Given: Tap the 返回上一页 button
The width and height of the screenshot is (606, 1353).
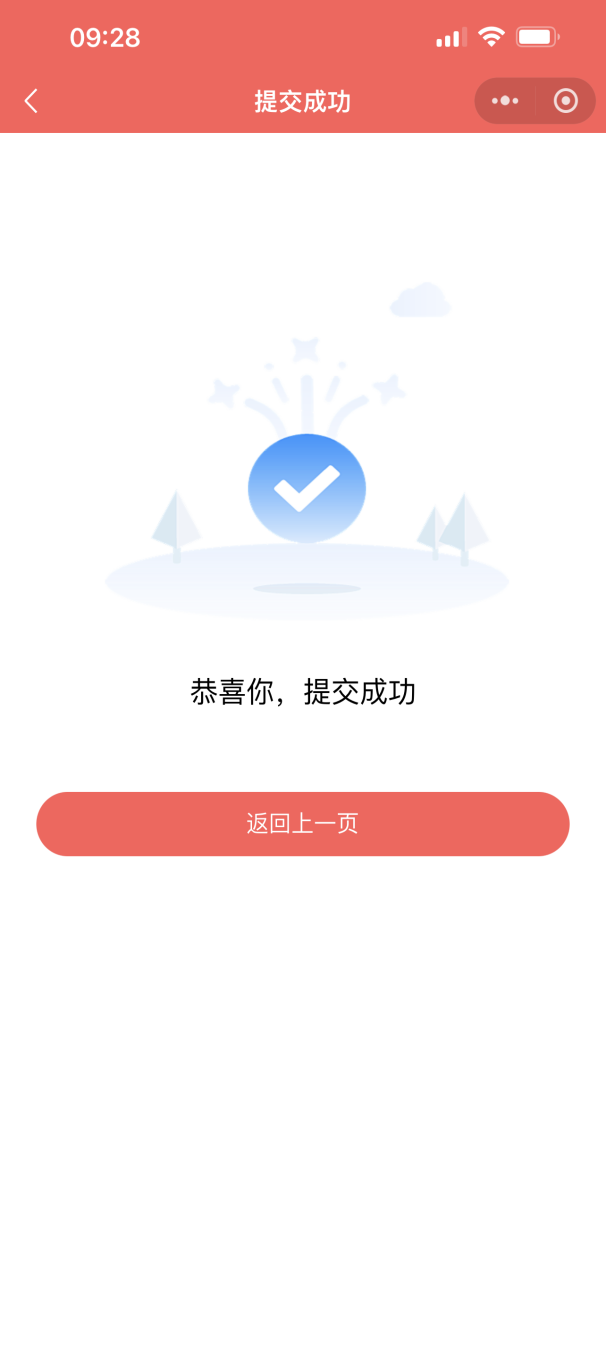Looking at the screenshot, I should point(303,824).
